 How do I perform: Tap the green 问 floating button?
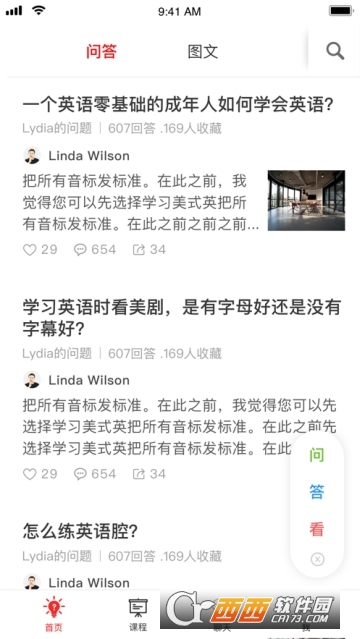(316, 455)
